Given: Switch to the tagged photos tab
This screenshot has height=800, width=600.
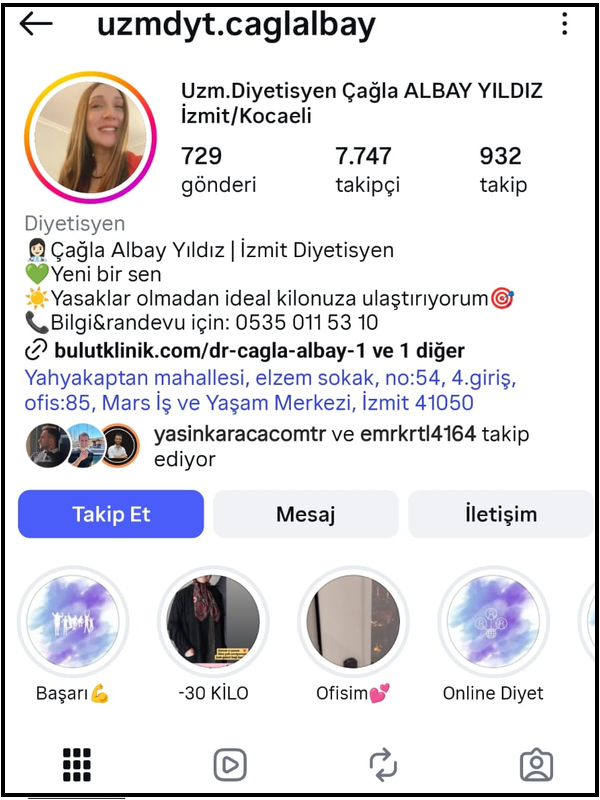Looking at the screenshot, I should point(537,765).
